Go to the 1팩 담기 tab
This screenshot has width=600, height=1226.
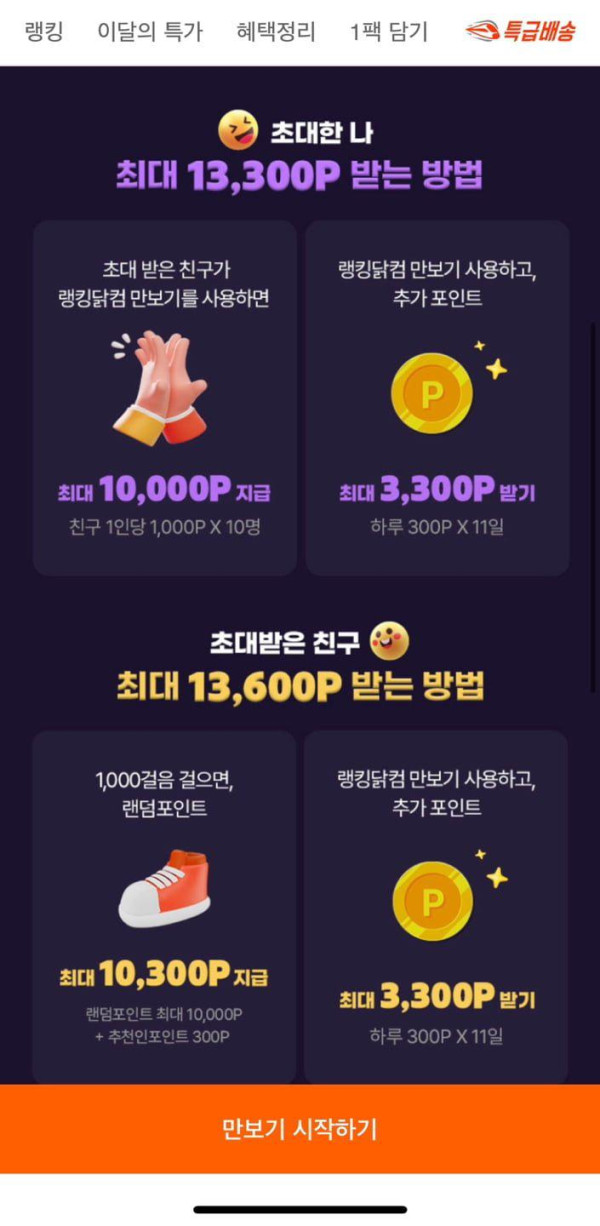pyautogui.click(x=388, y=32)
